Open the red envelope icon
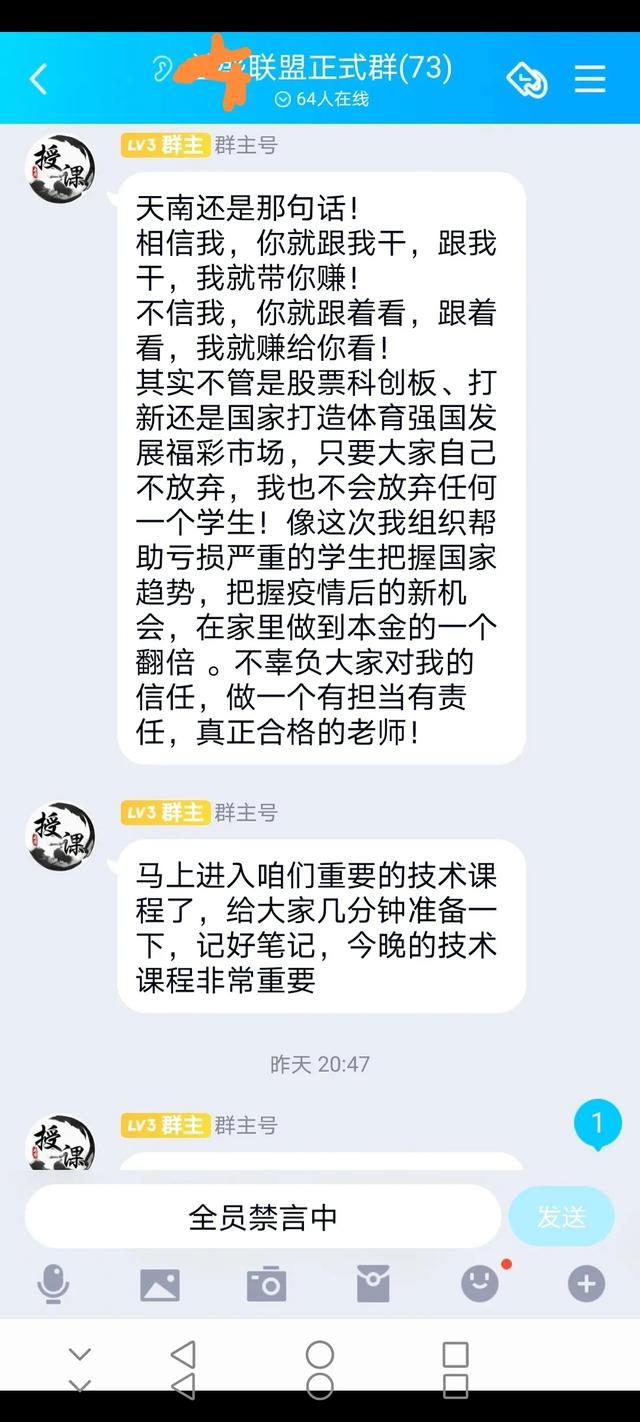Screen dimensions: 640x1422 [373, 1283]
